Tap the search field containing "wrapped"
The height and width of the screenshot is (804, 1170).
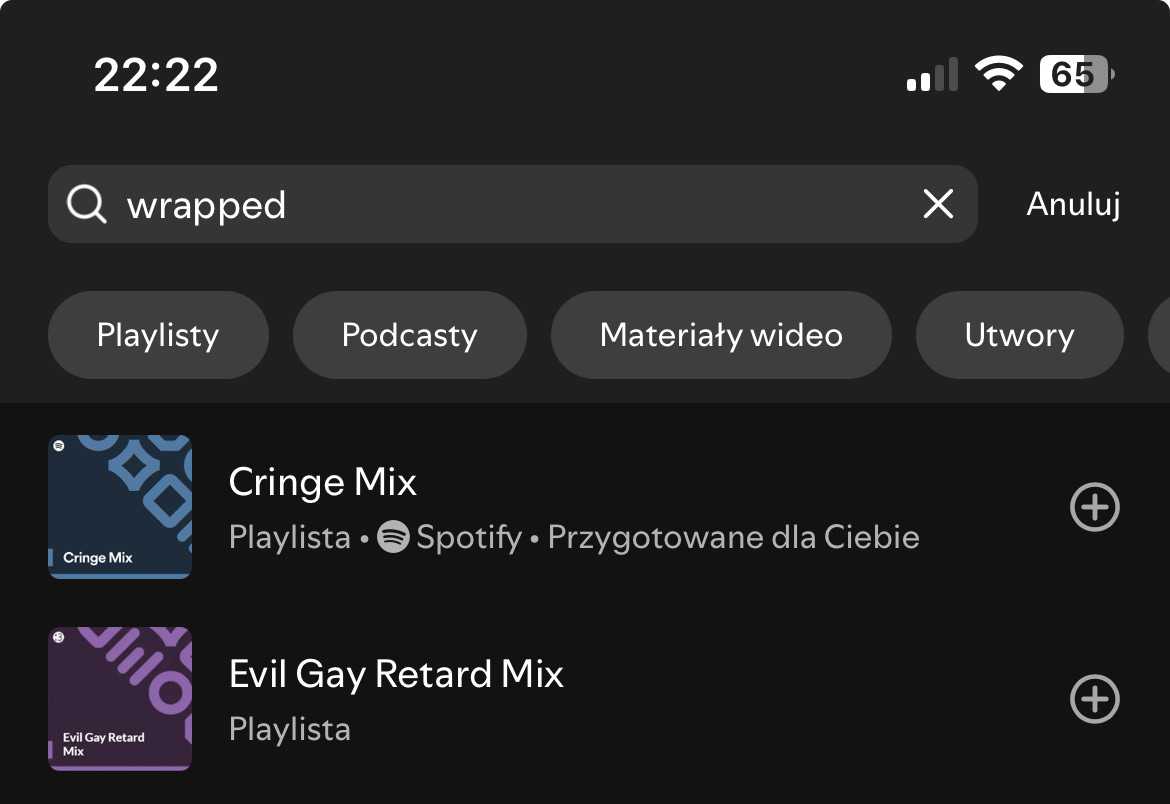click(x=500, y=204)
